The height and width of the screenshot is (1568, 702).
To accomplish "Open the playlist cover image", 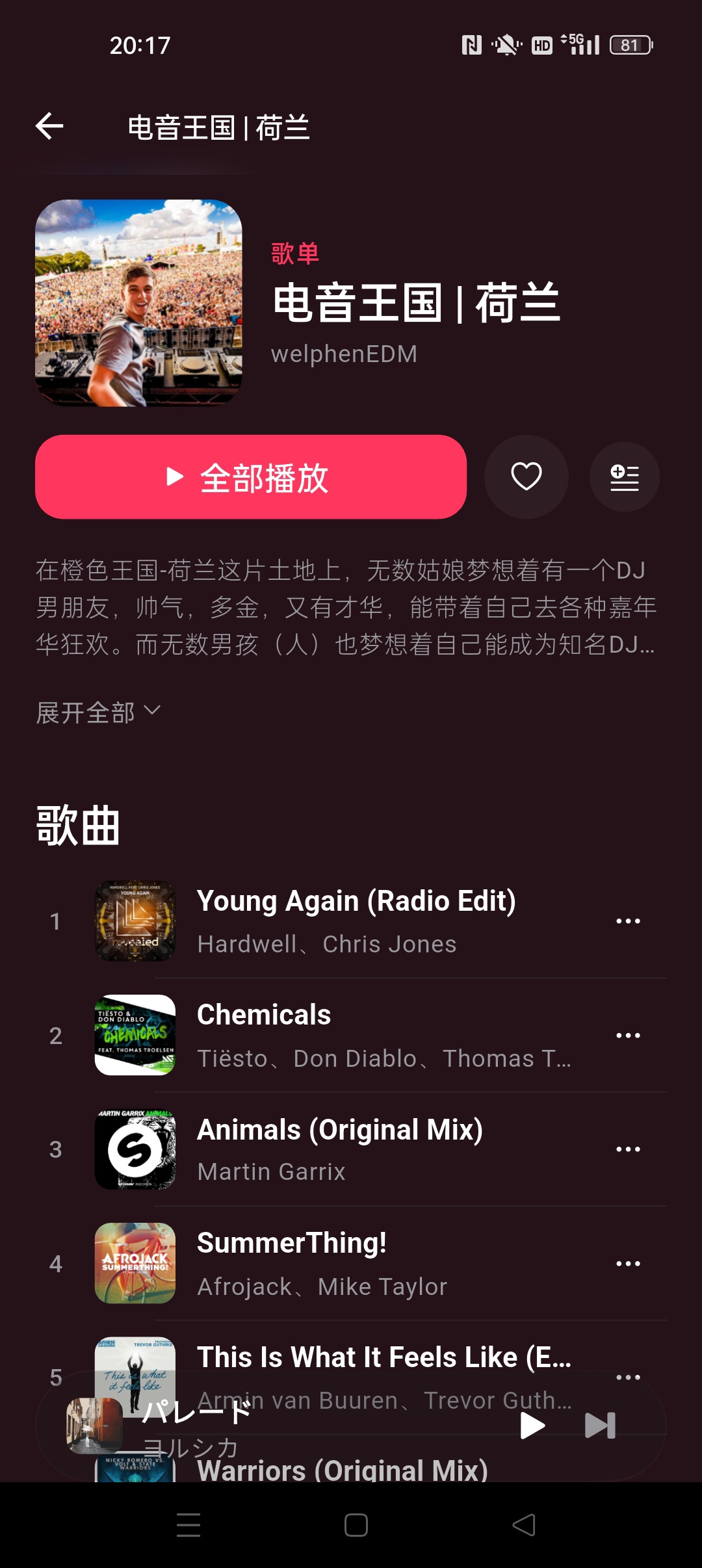I will 138,303.
